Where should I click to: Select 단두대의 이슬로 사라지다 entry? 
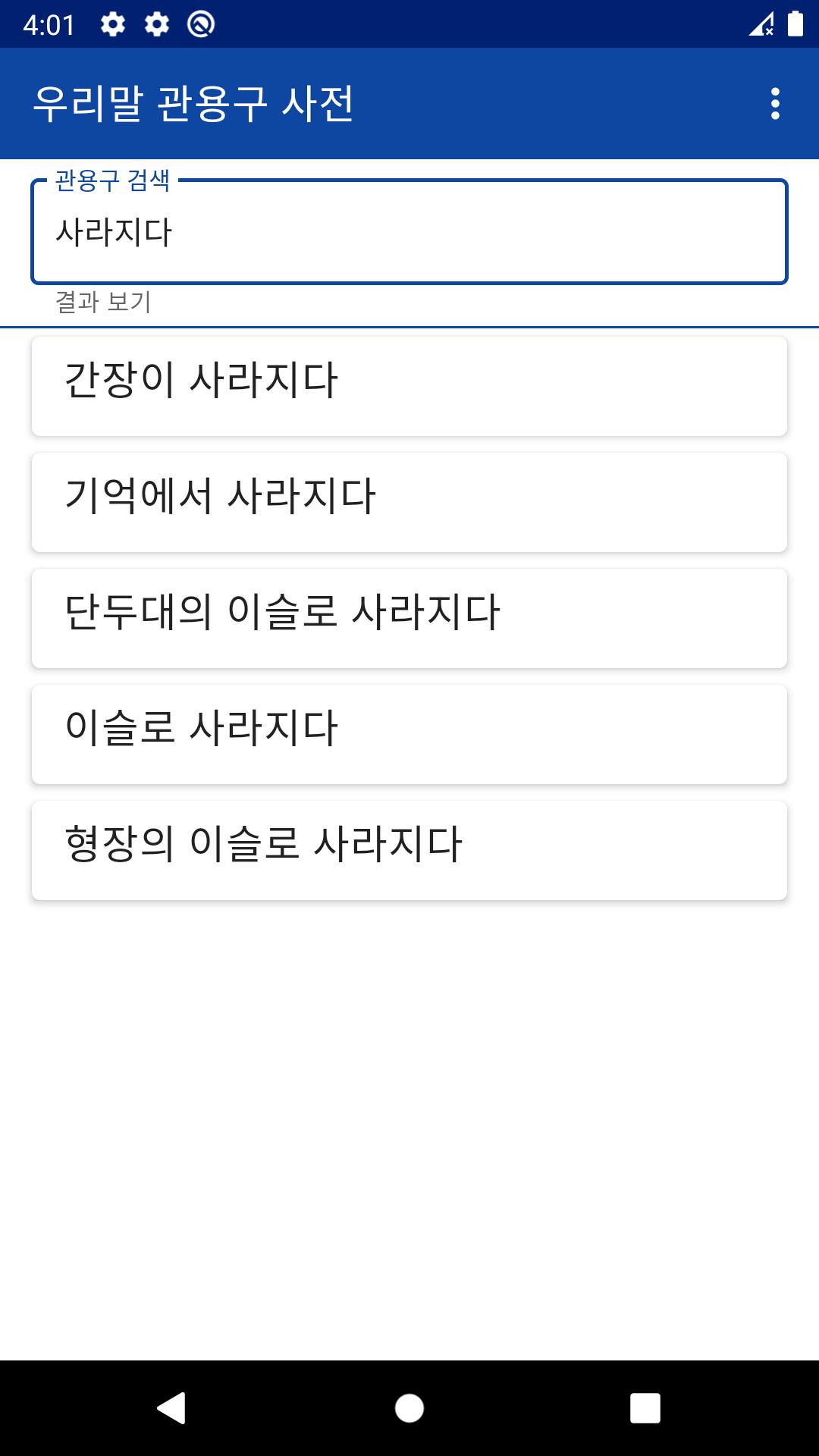click(409, 618)
